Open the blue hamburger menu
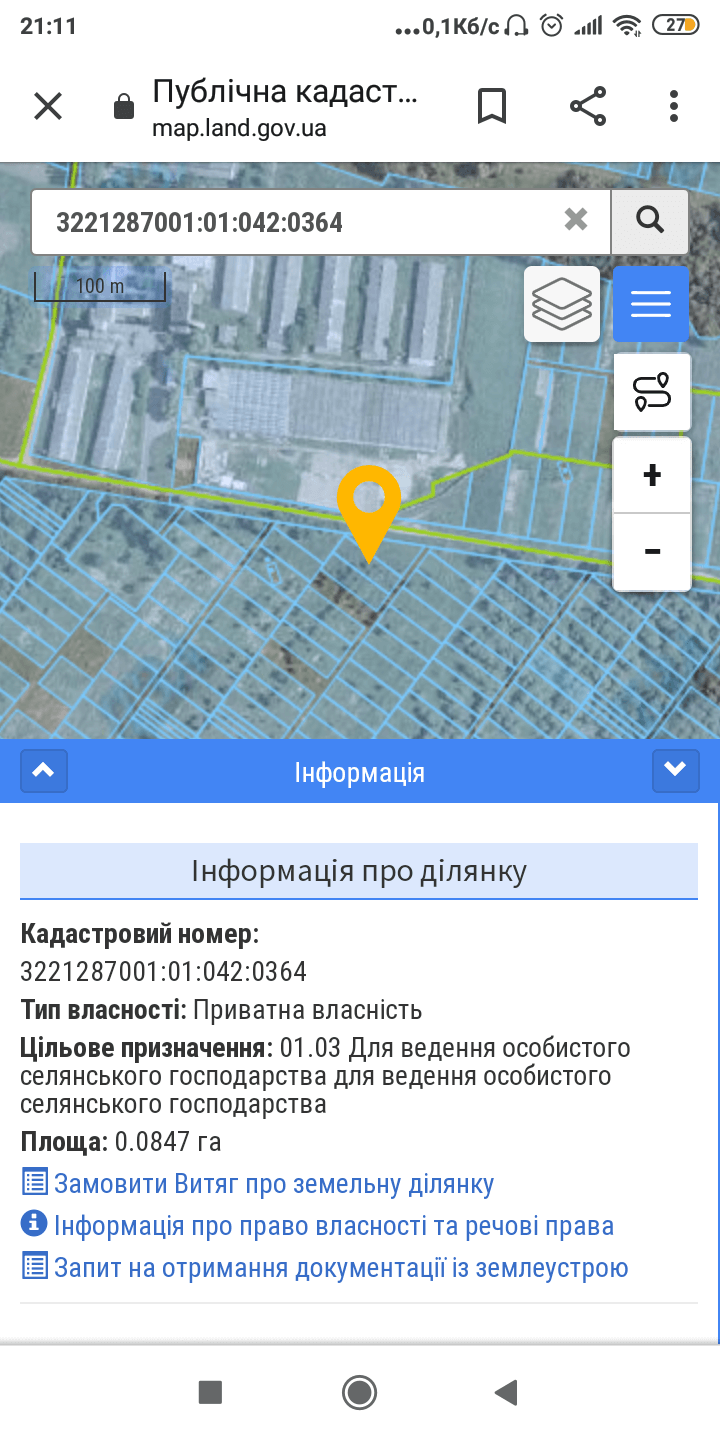The width and height of the screenshot is (720, 1440). point(651,304)
